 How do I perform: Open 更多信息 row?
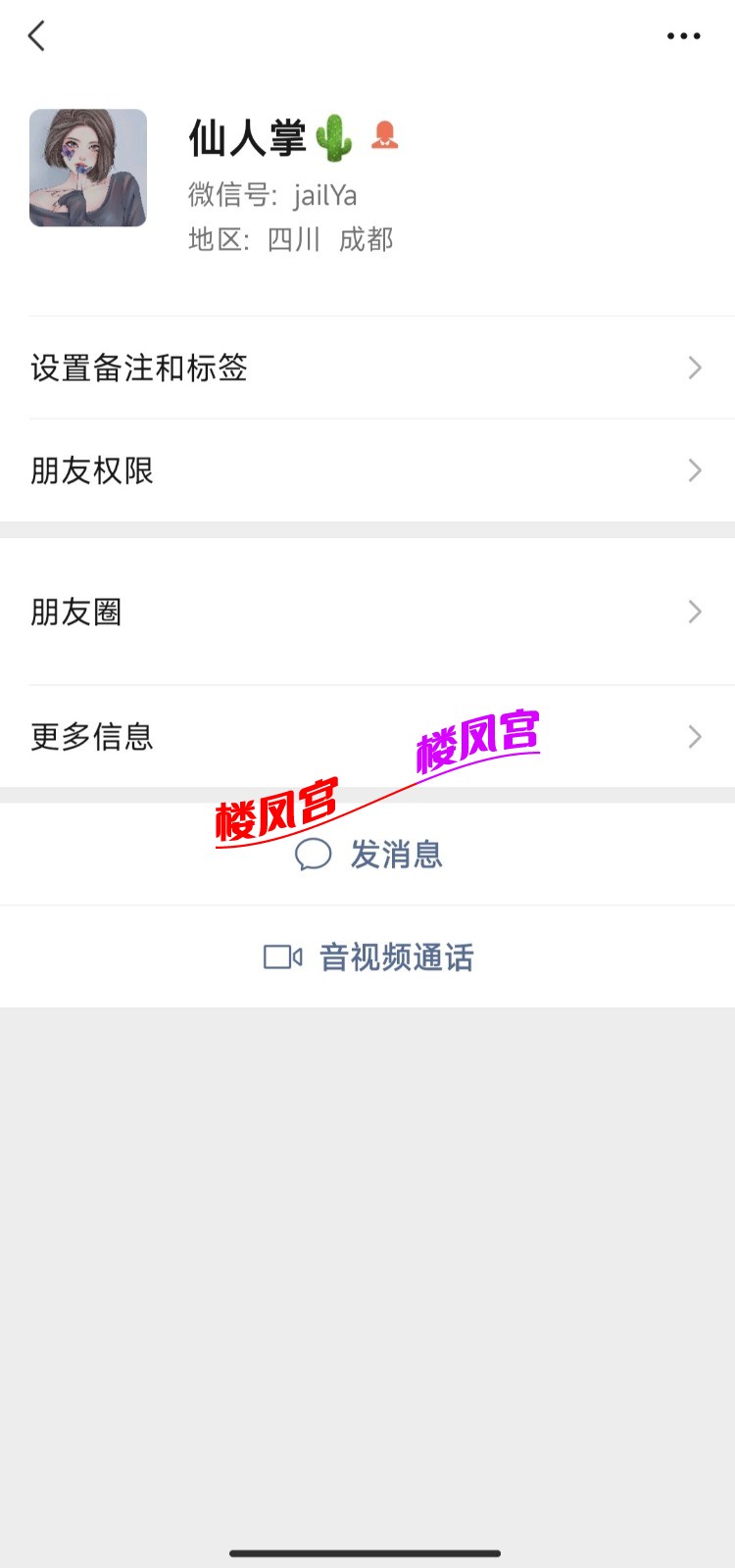[367, 737]
